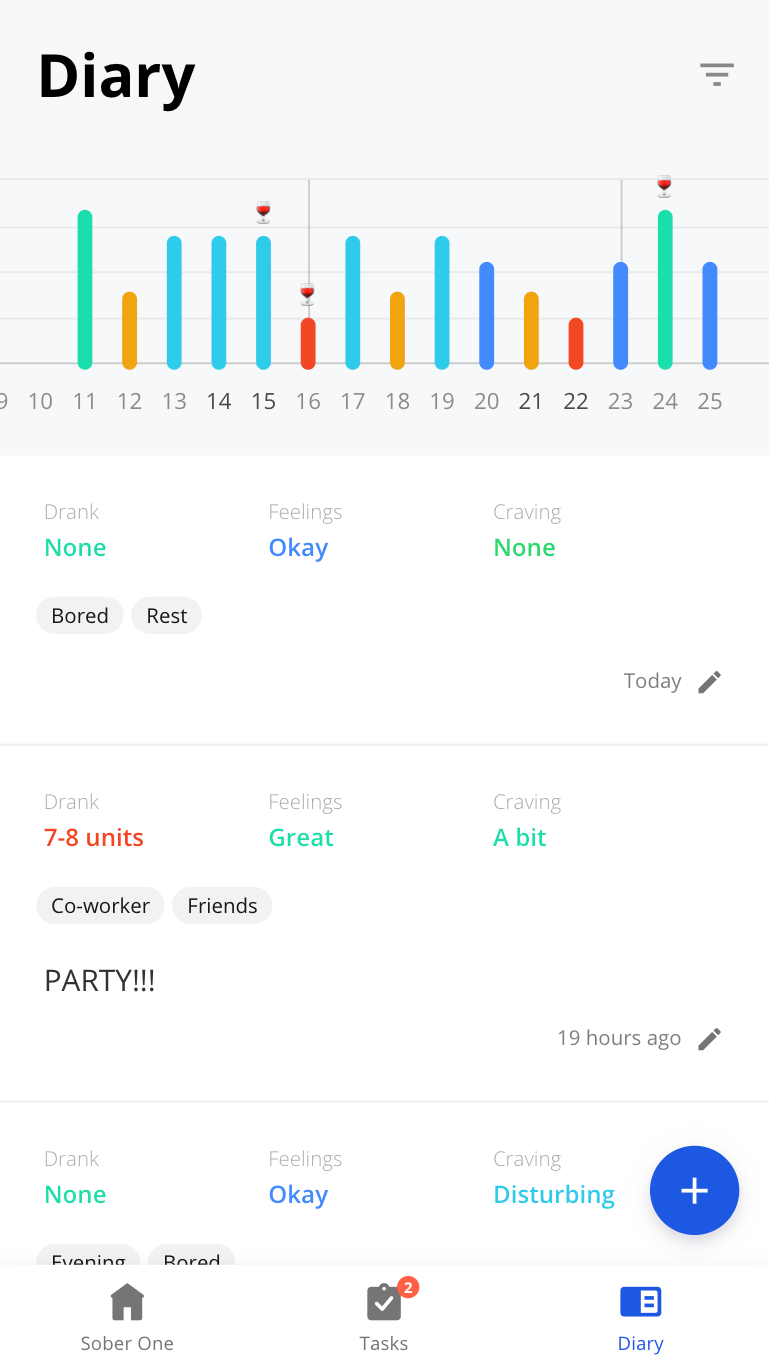Add a new diary entry
The height and width of the screenshot is (1368, 769).
pos(694,1190)
